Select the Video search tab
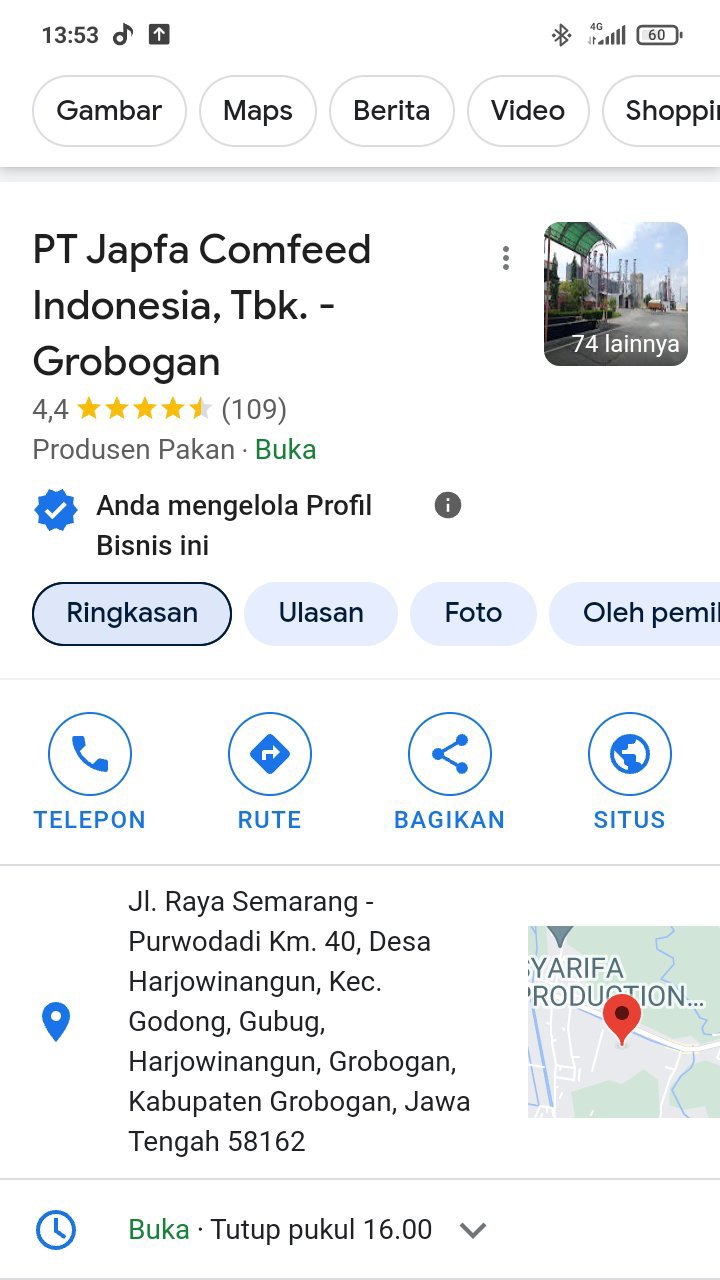Screen dimensions: 720x1280 point(528,111)
